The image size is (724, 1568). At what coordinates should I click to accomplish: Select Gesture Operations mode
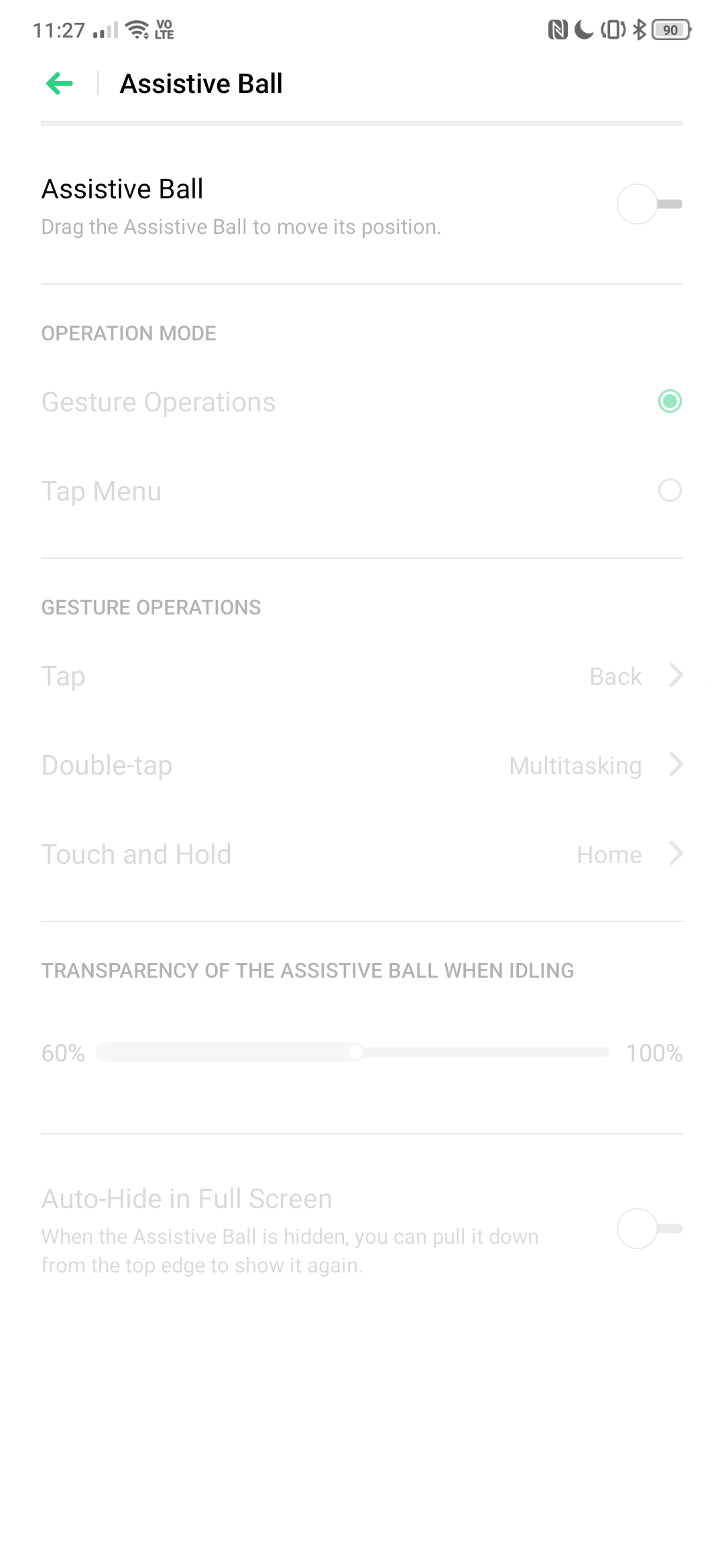362,402
